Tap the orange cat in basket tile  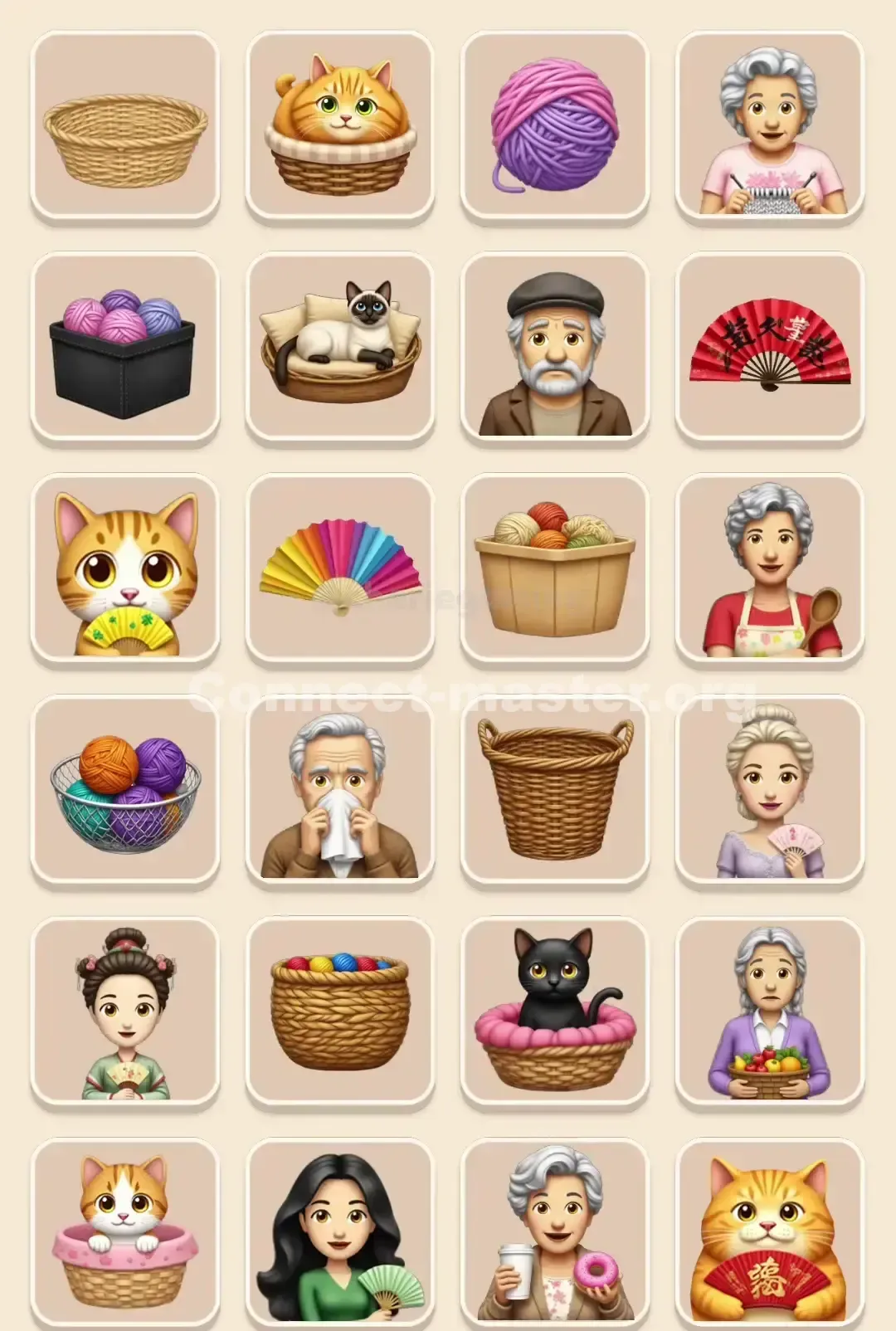coord(340,124)
